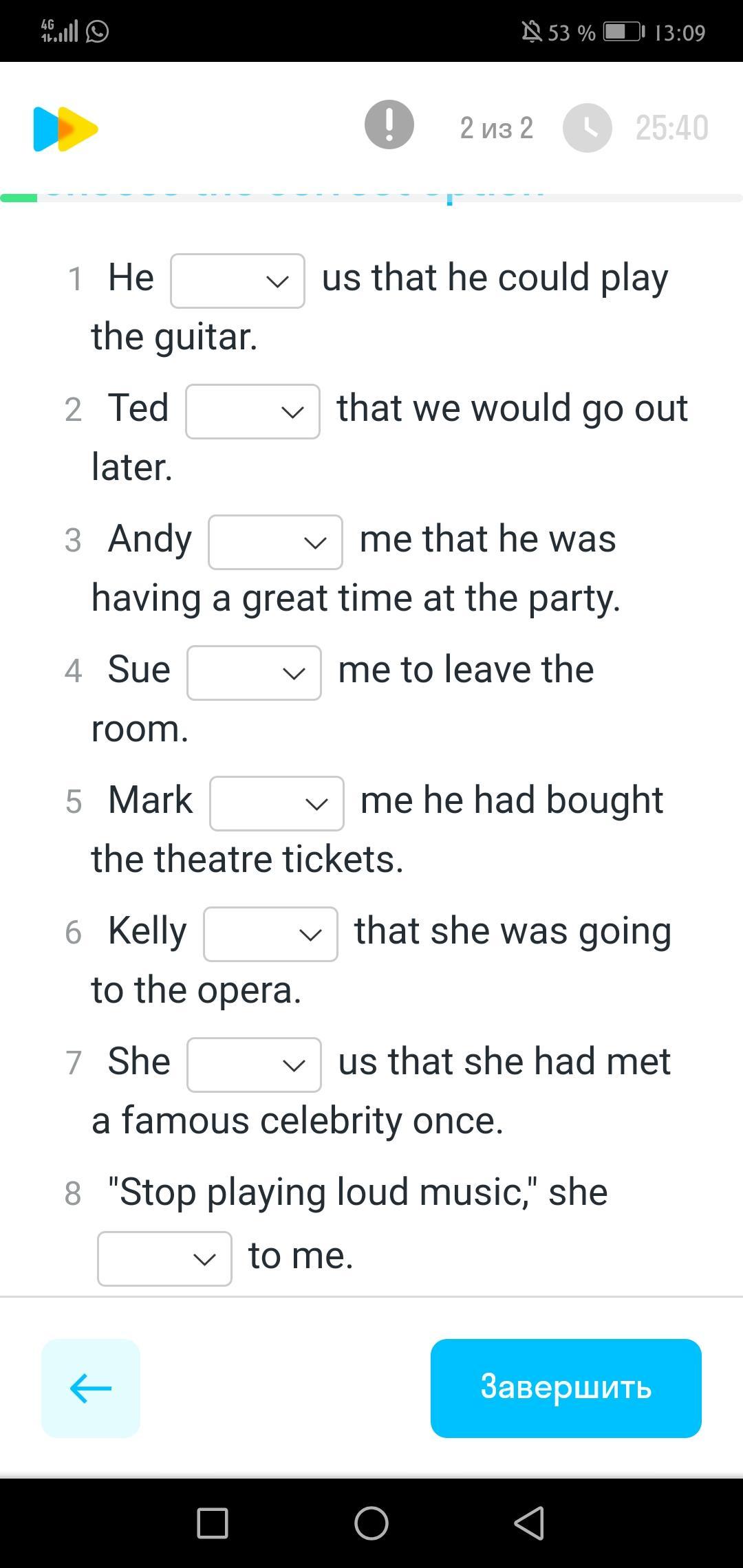Open the dropdown after "Kelly"

click(x=270, y=934)
